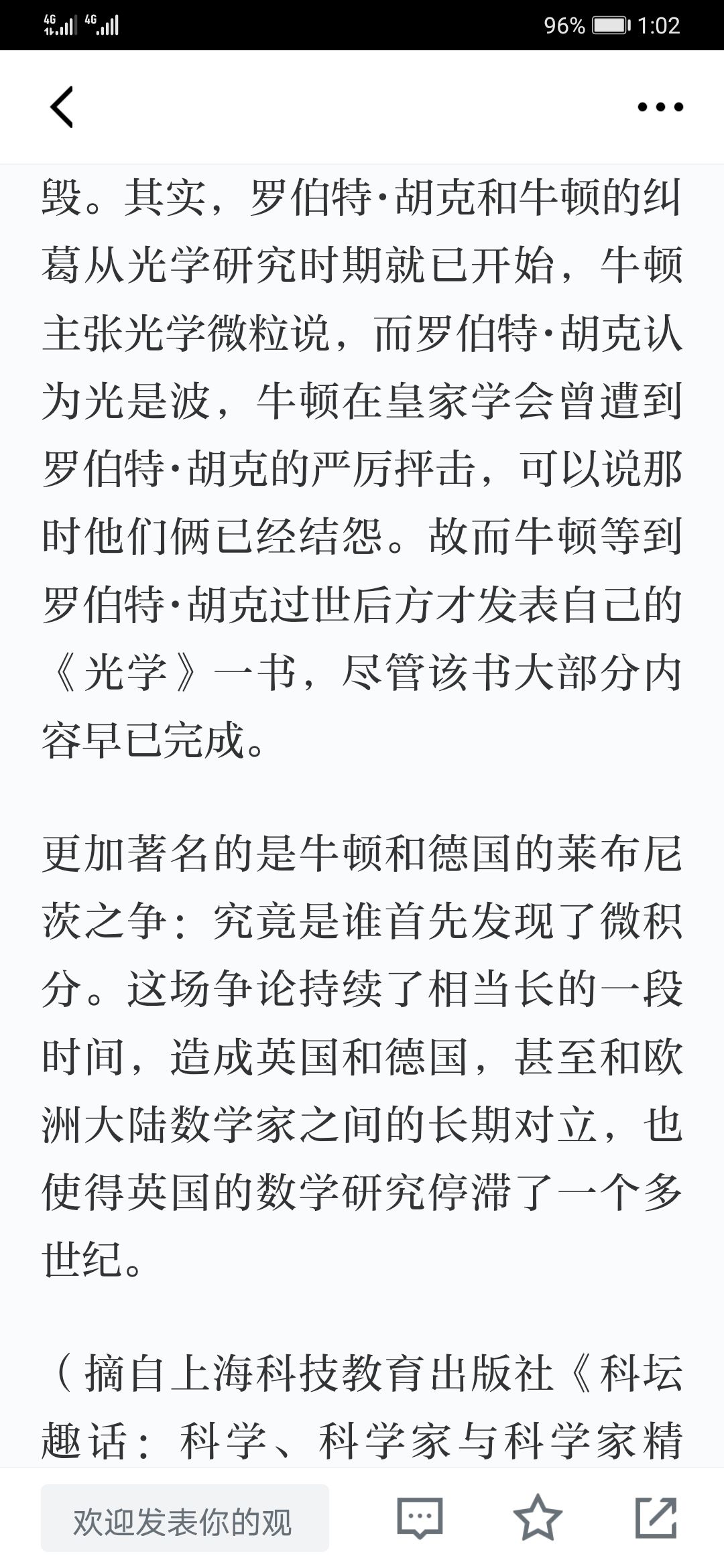The height and width of the screenshot is (1568, 724).
Task: Favorite this article with the star icon
Action: 538,1518
